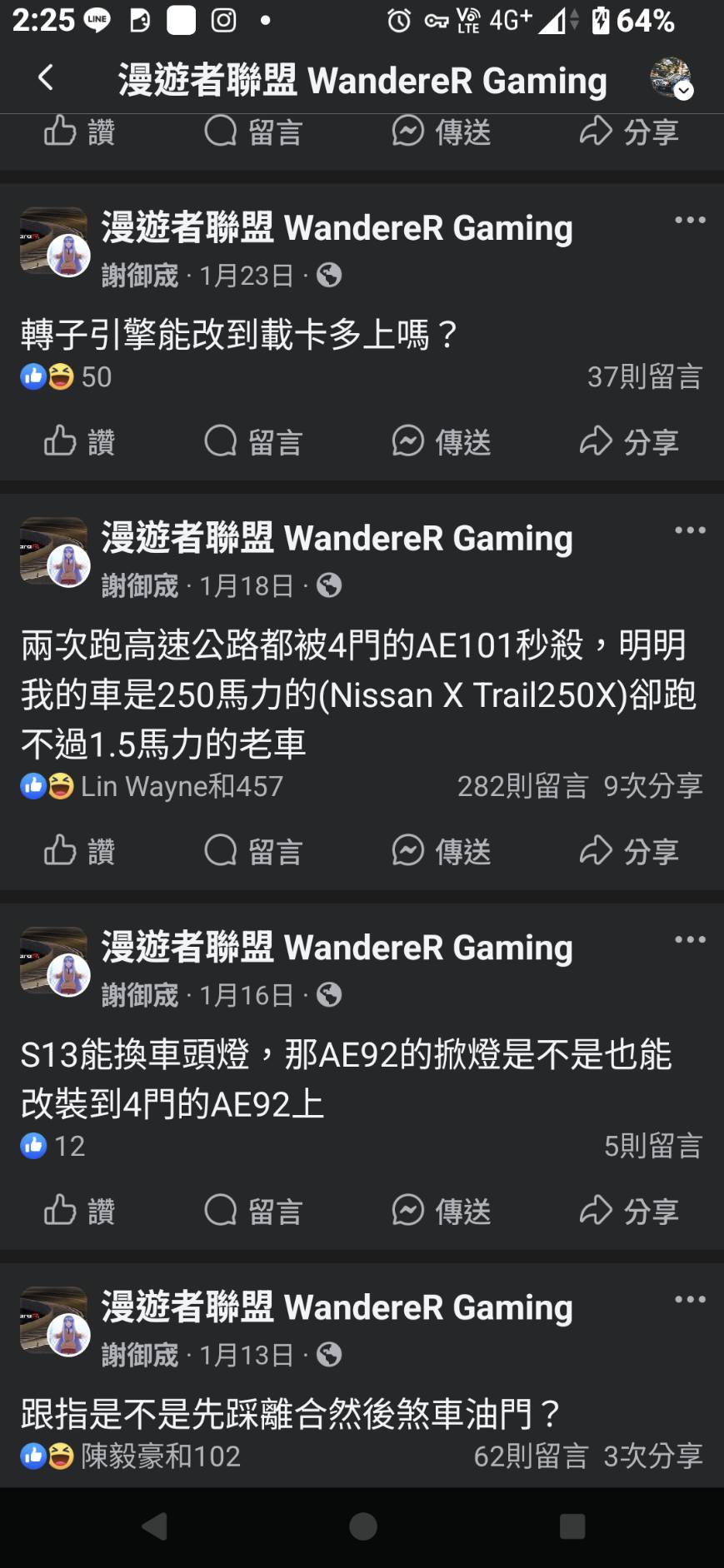The image size is (724, 1568).
Task: Open overflow menu of the 1月18日 post
Action: click(x=690, y=530)
